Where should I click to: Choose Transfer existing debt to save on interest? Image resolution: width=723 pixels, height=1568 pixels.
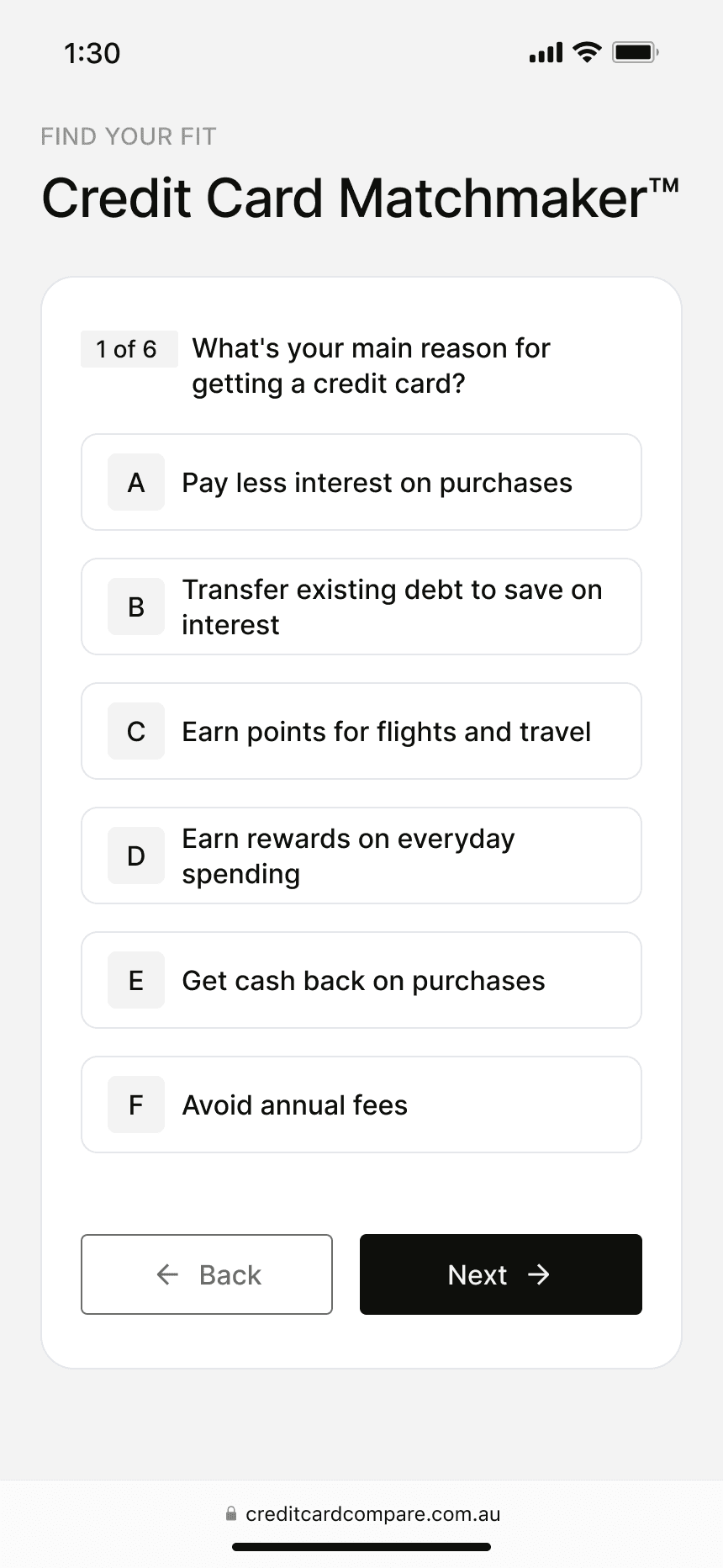(361, 607)
